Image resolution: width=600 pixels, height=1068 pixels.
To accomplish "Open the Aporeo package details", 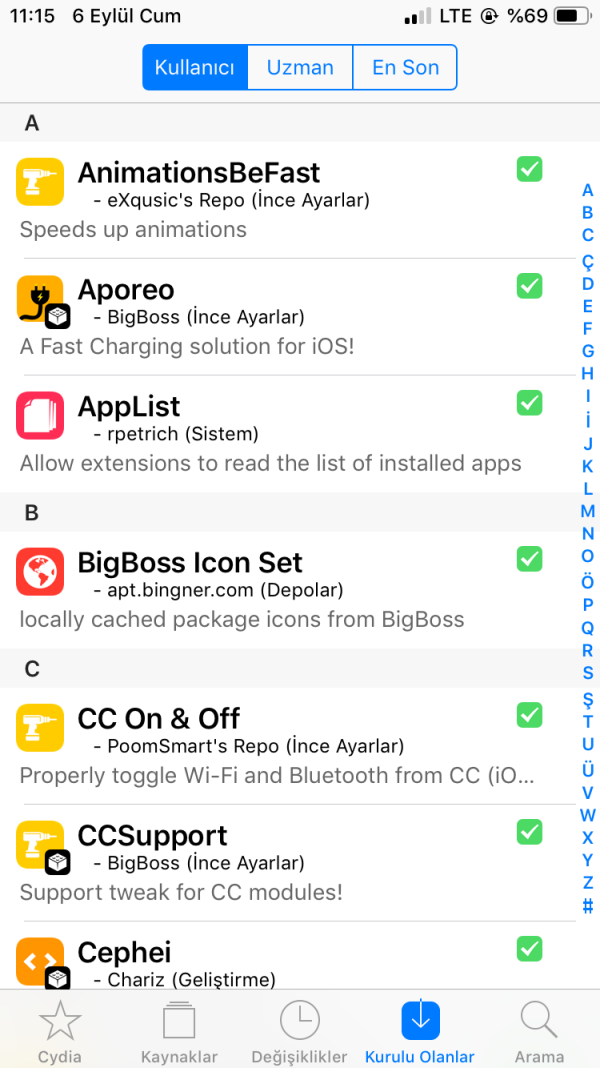I will pos(280,316).
